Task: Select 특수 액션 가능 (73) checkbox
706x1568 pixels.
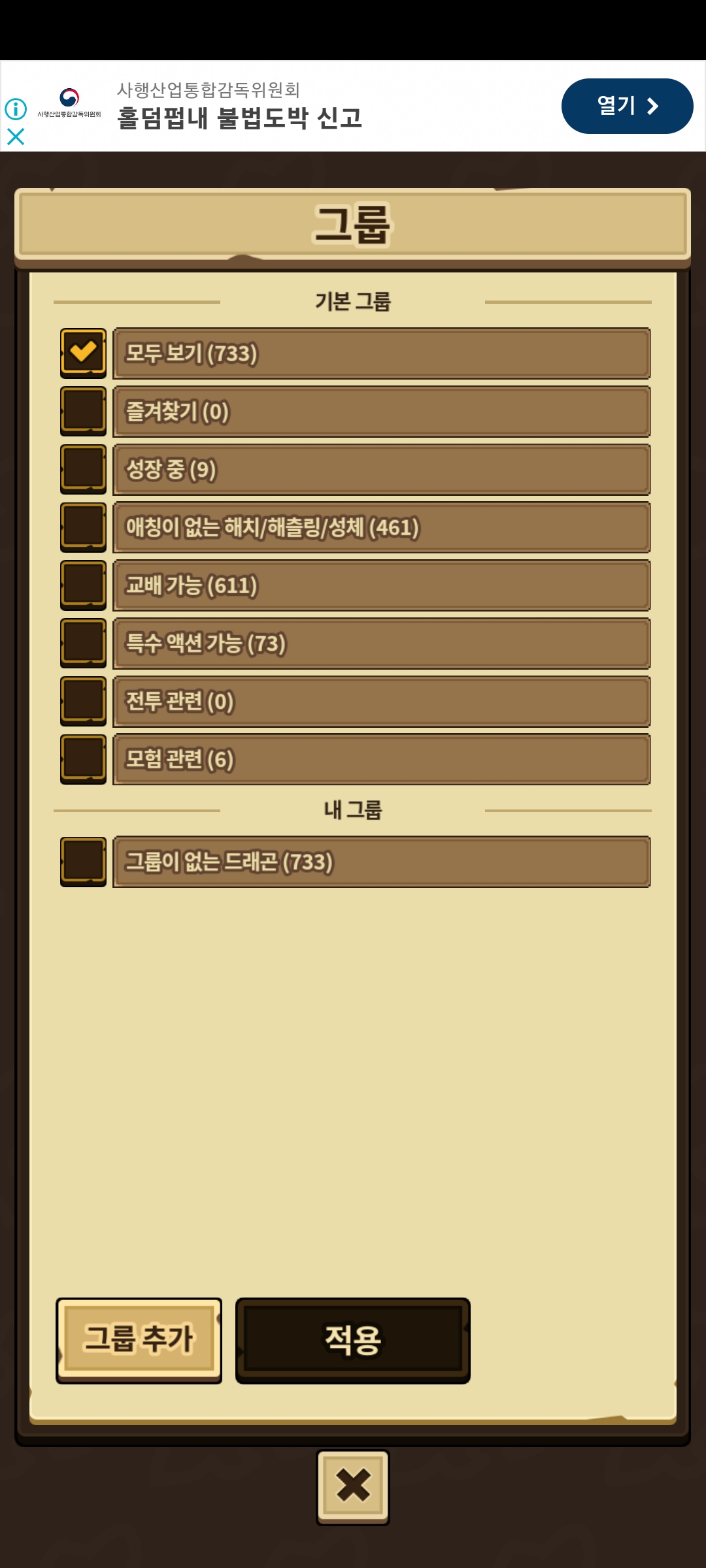Action: click(x=83, y=643)
